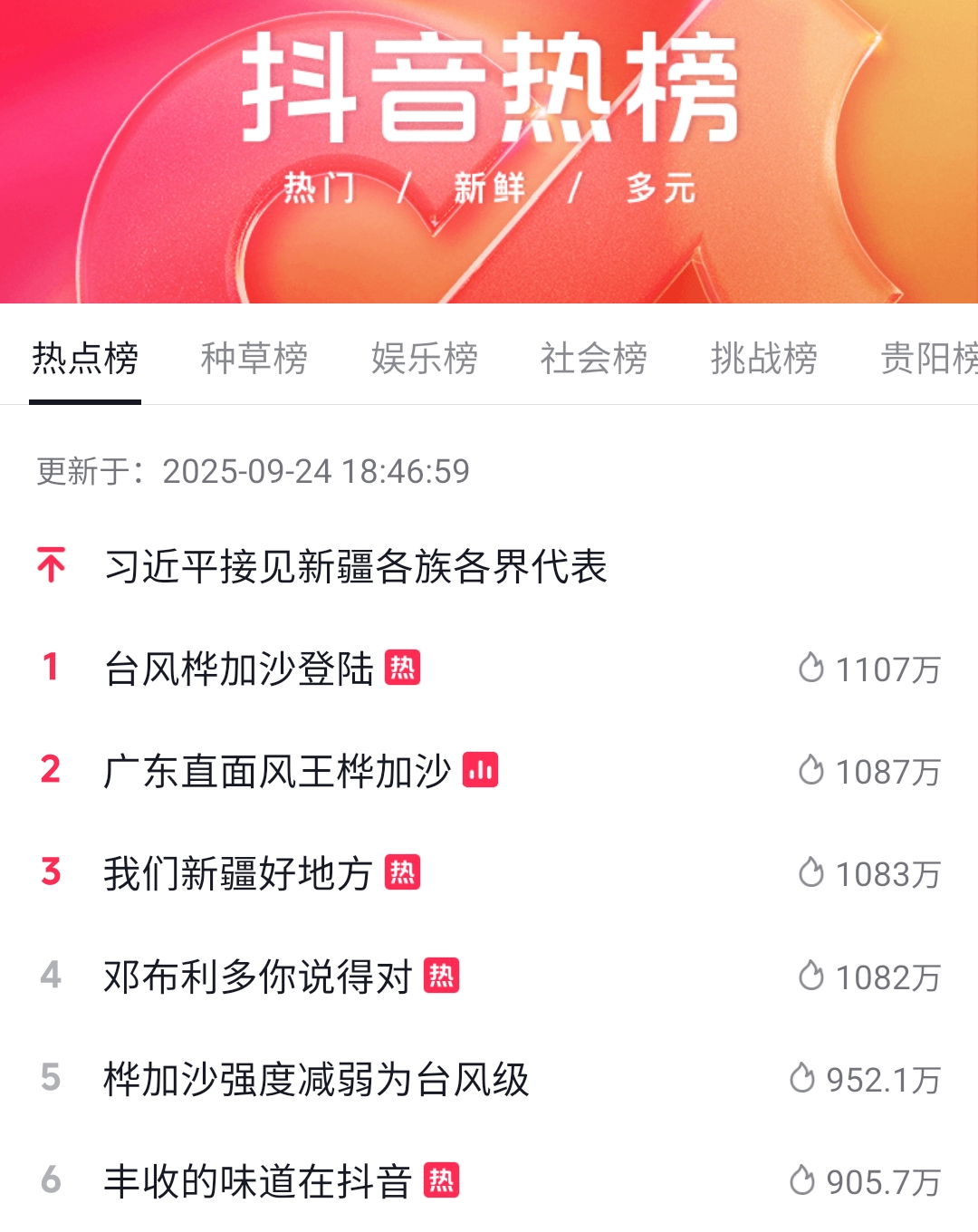Open topic 丰收的味道在抖音

pyautogui.click(x=258, y=1181)
